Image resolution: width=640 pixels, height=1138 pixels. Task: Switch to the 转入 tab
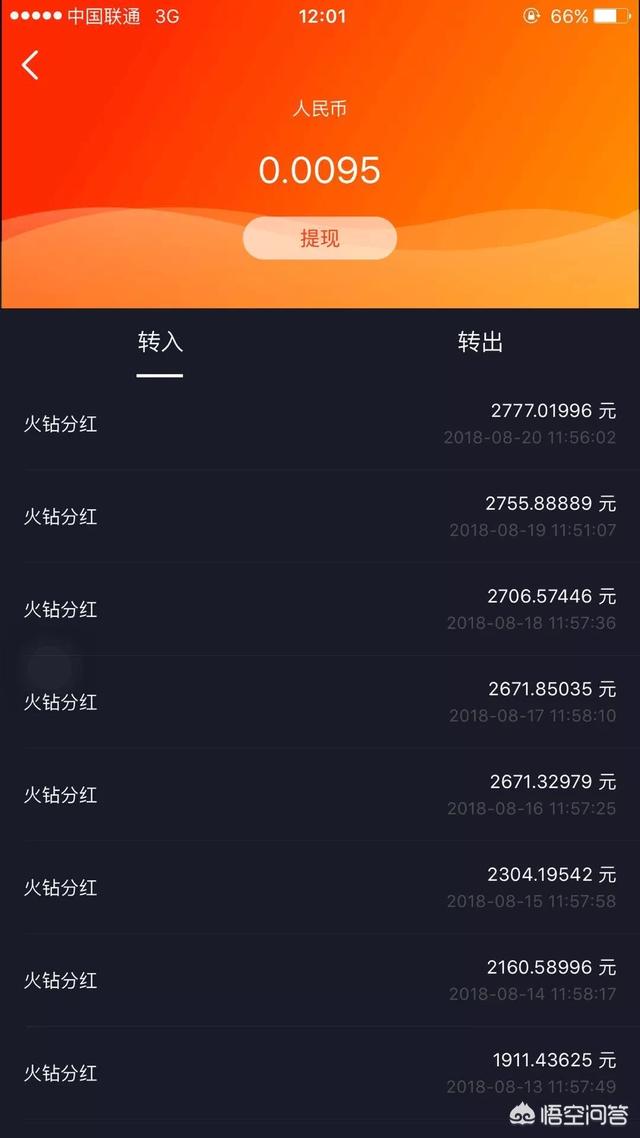tap(160, 342)
